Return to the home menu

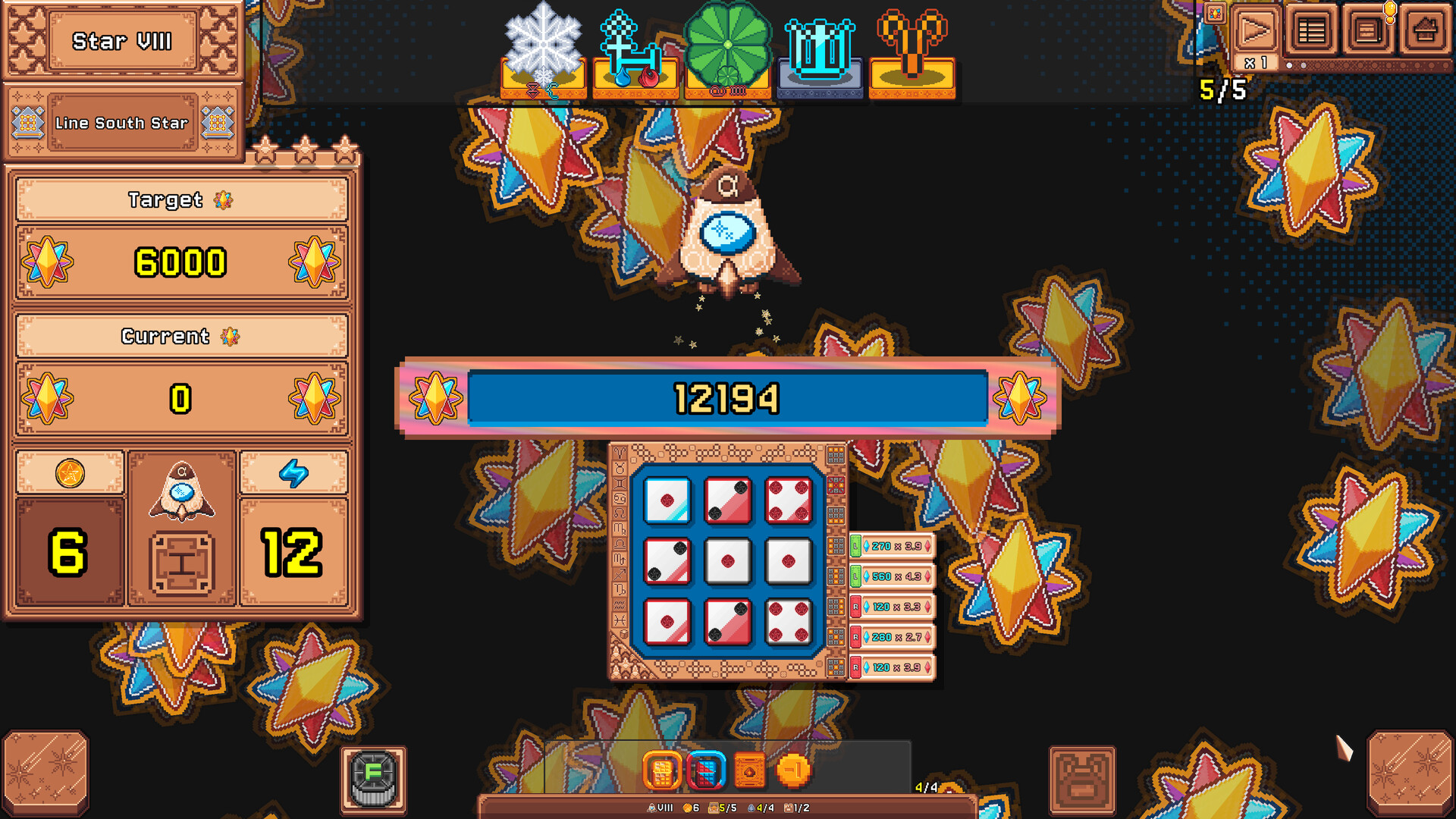1425,32
